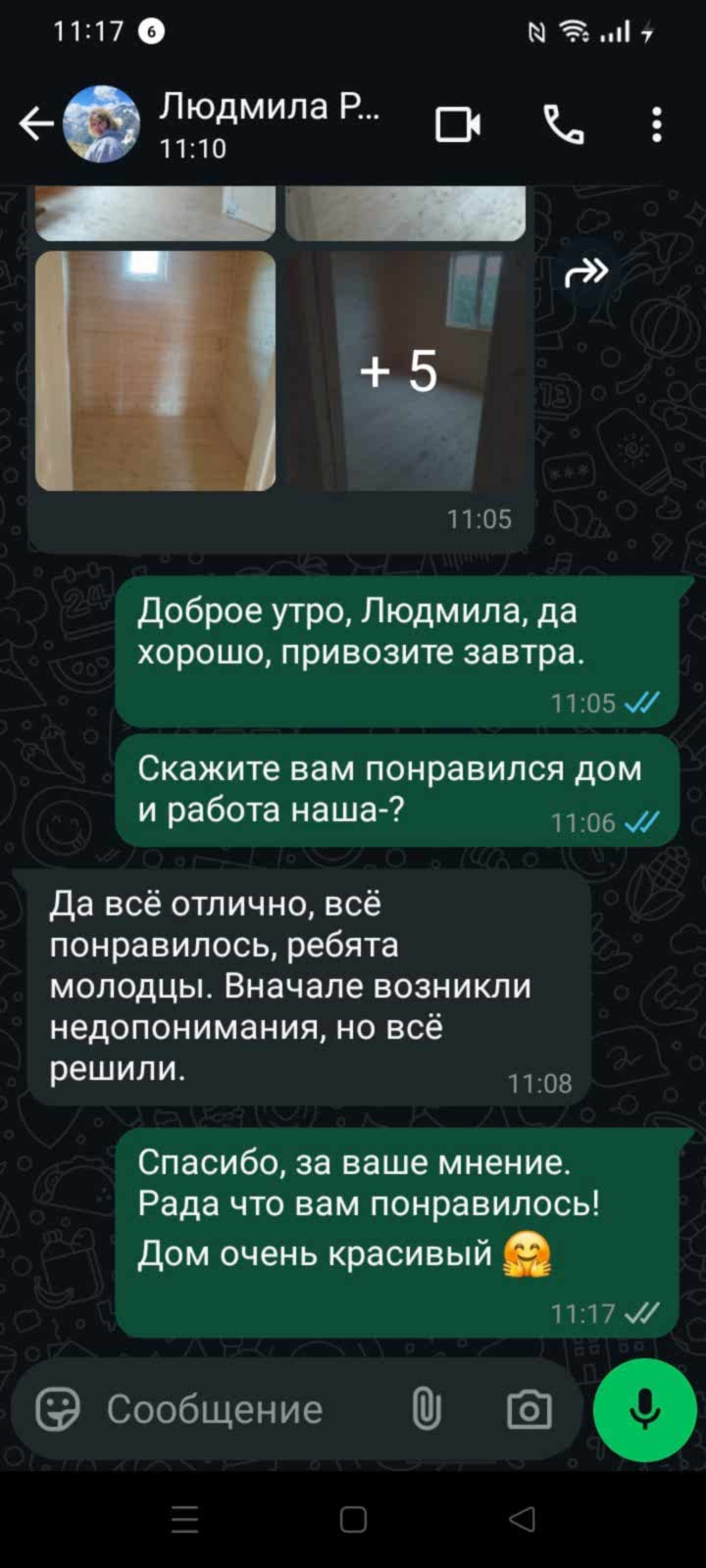Open the emoji and sticker picker
The image size is (706, 1568).
[x=58, y=1410]
